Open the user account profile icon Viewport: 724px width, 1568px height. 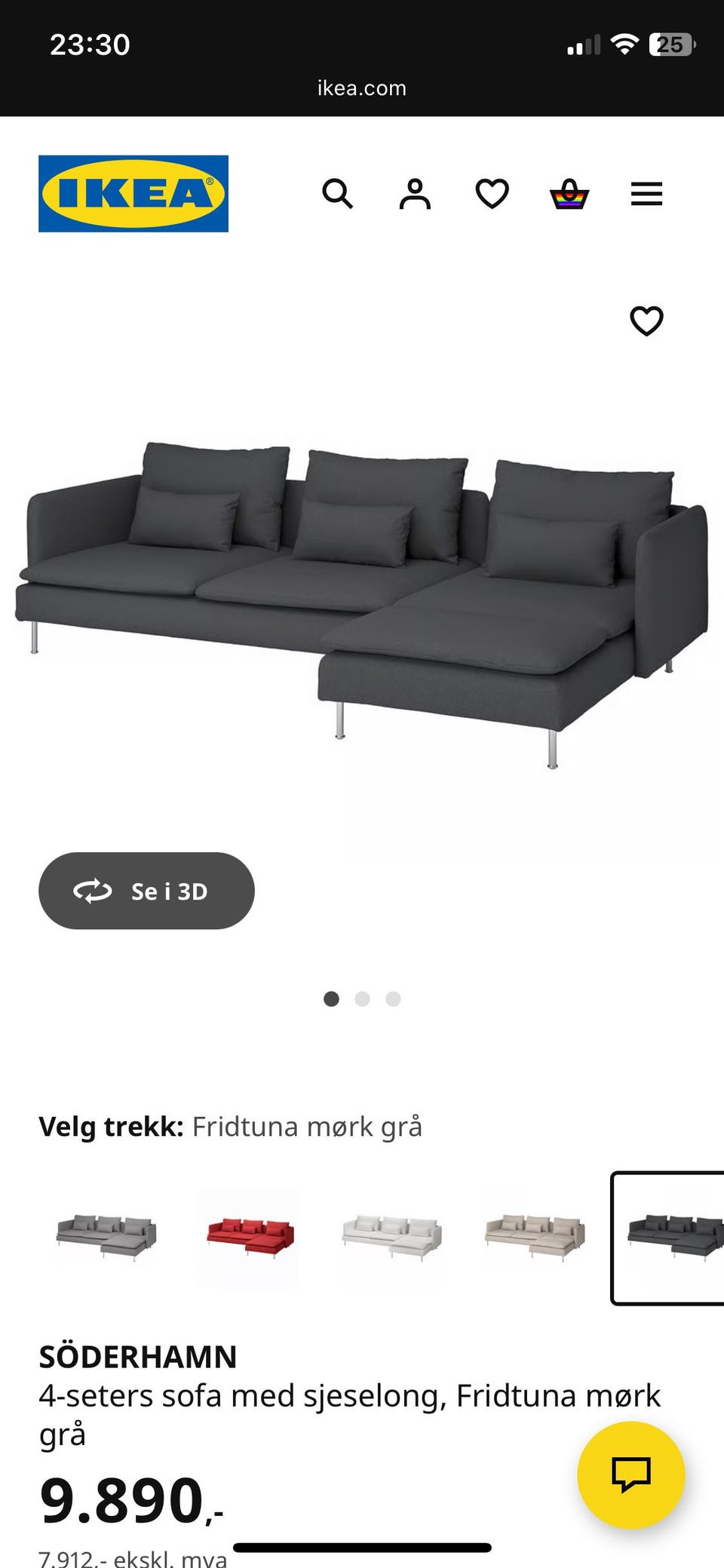click(x=415, y=194)
